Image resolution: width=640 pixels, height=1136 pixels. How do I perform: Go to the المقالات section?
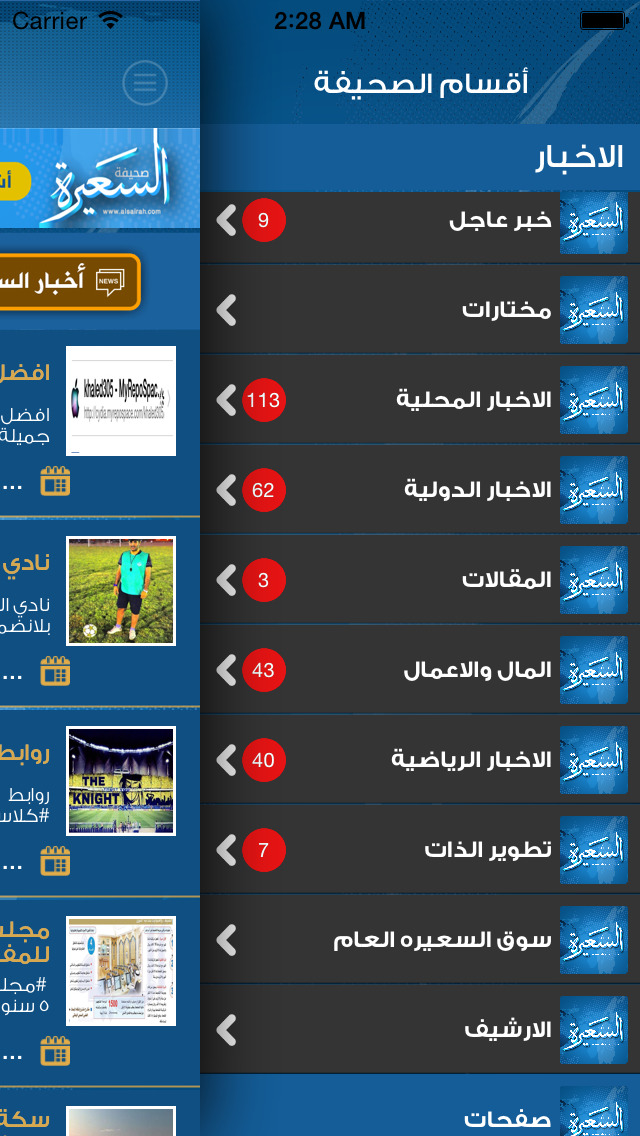(420, 580)
